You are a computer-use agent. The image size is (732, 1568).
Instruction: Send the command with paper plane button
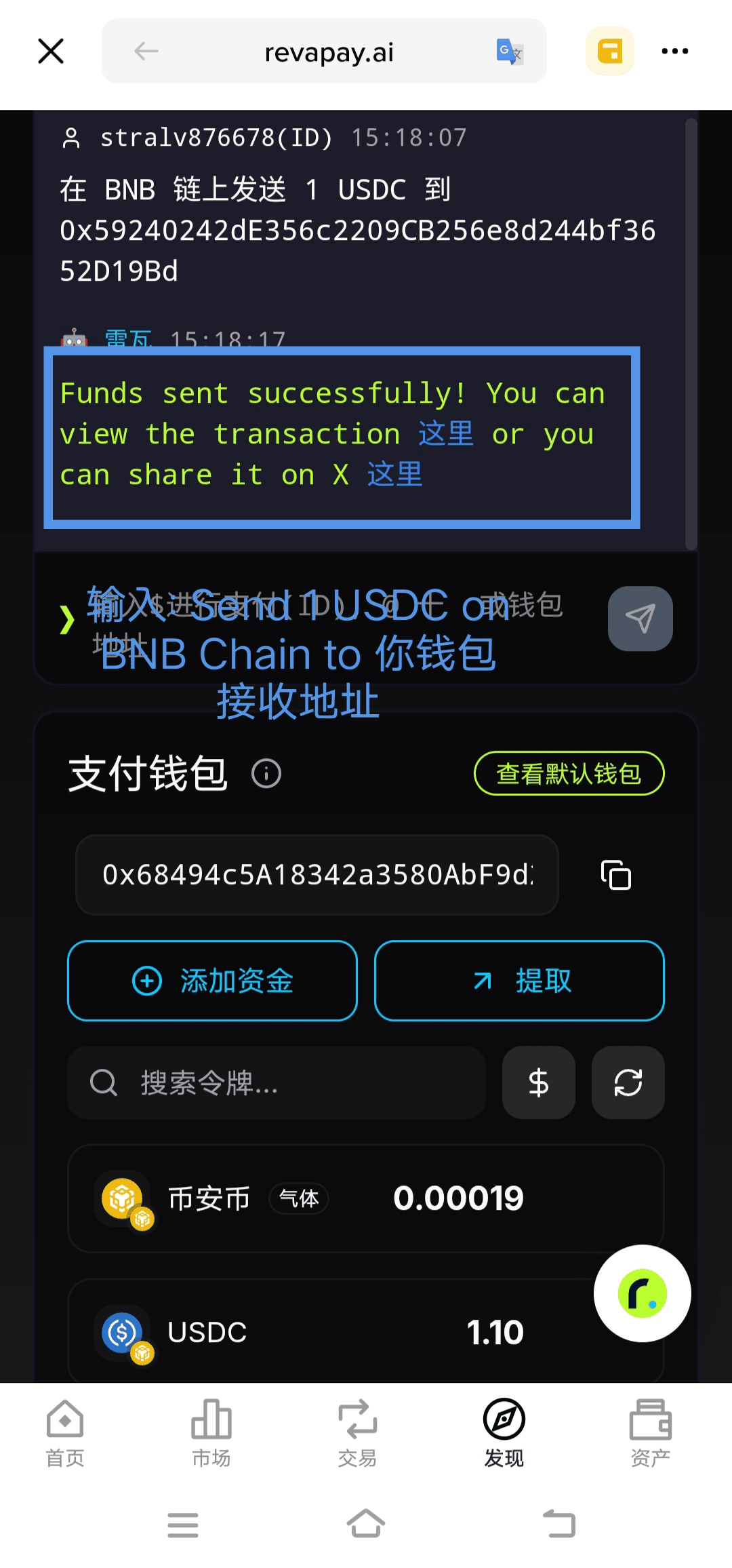640,619
